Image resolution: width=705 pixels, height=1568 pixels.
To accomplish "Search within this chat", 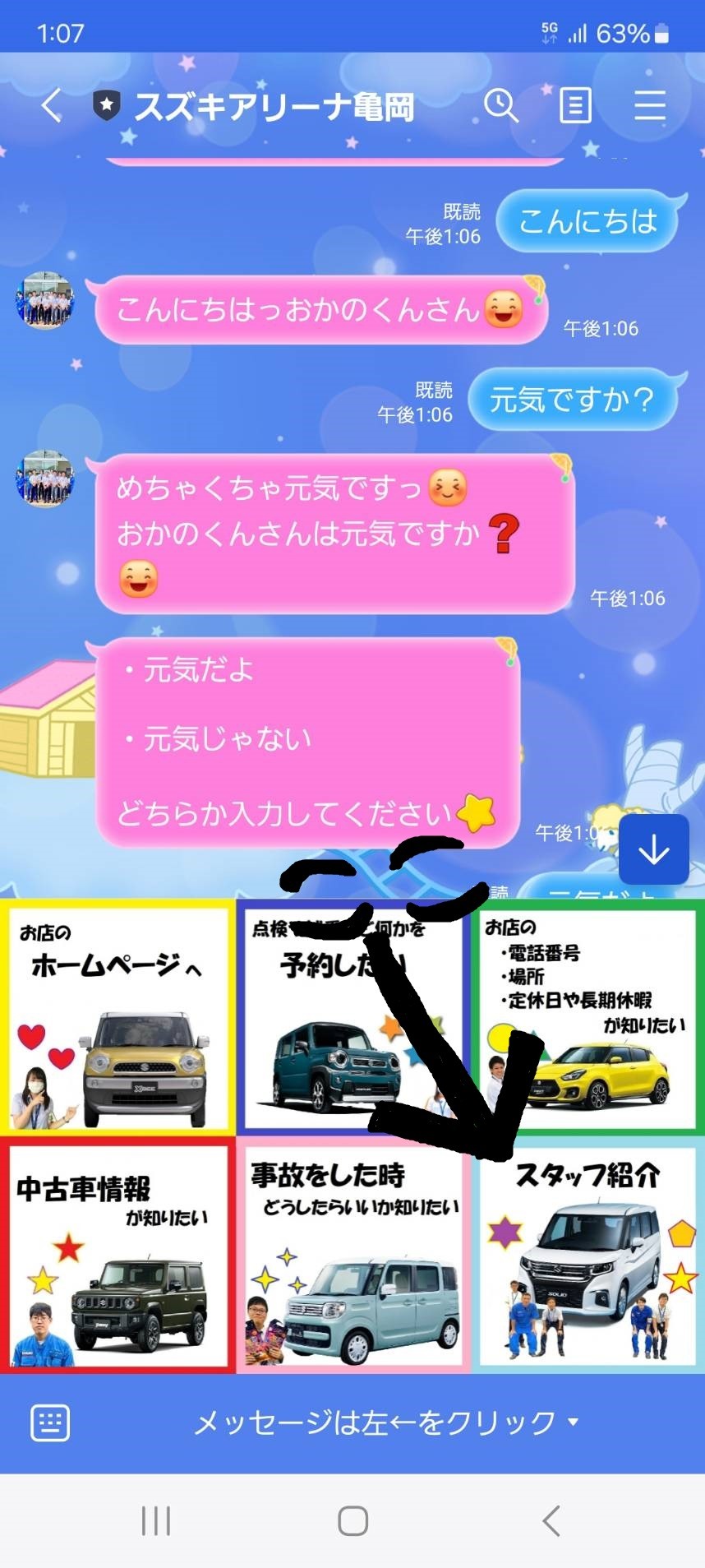I will [500, 106].
